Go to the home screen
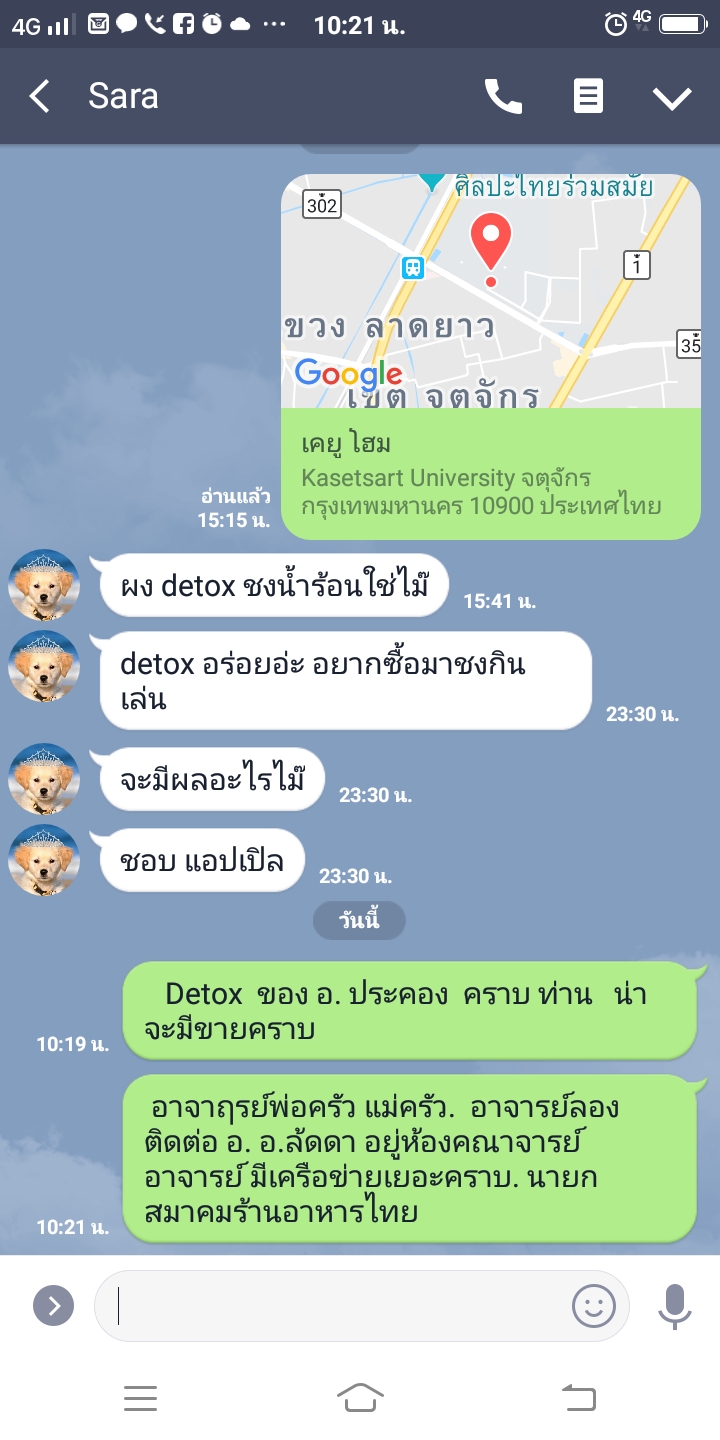 coord(360,1398)
